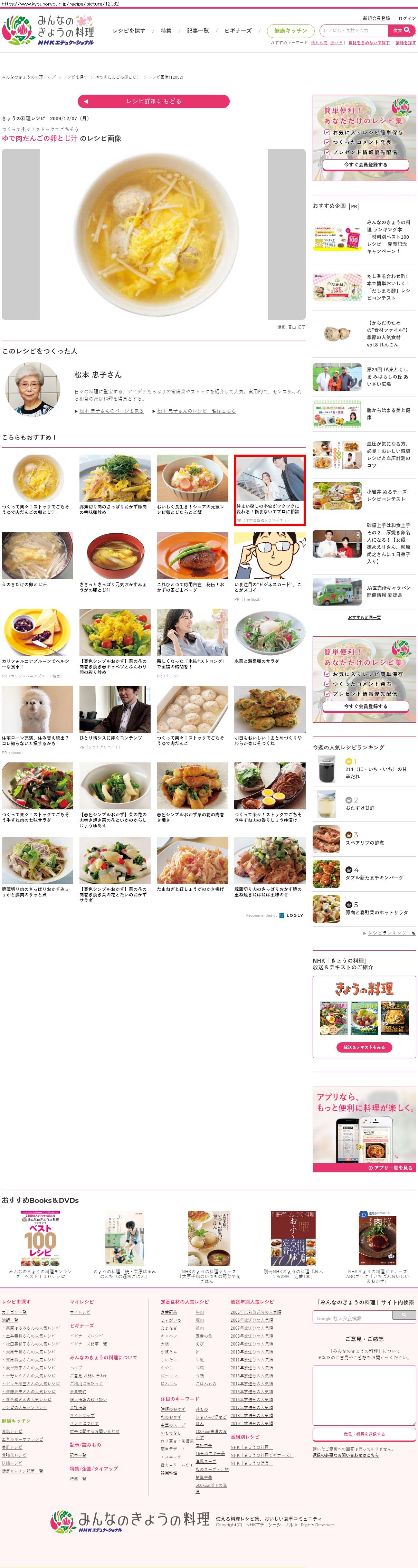Tap 放送&テキストをみる button

click(364, 1047)
